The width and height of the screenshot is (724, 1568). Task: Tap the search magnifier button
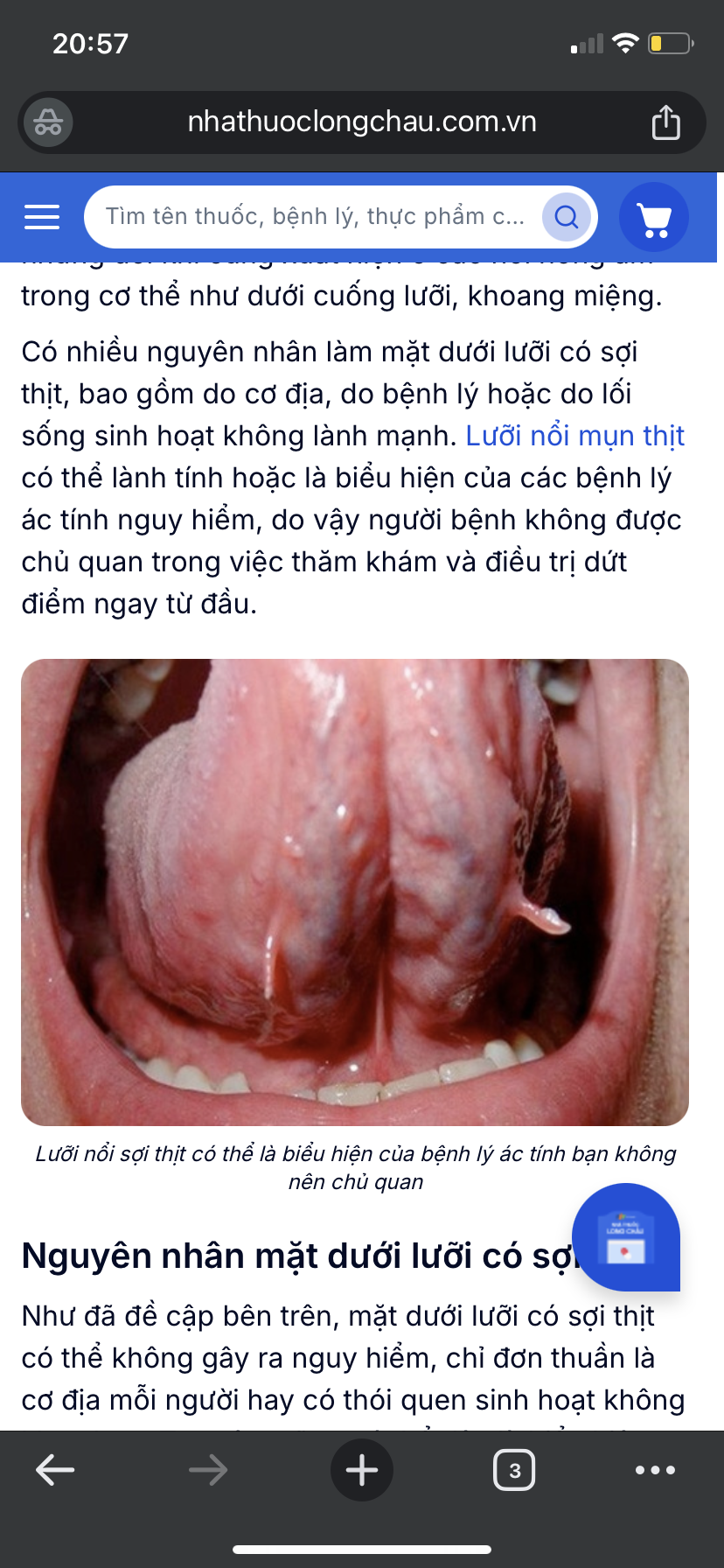tap(567, 216)
